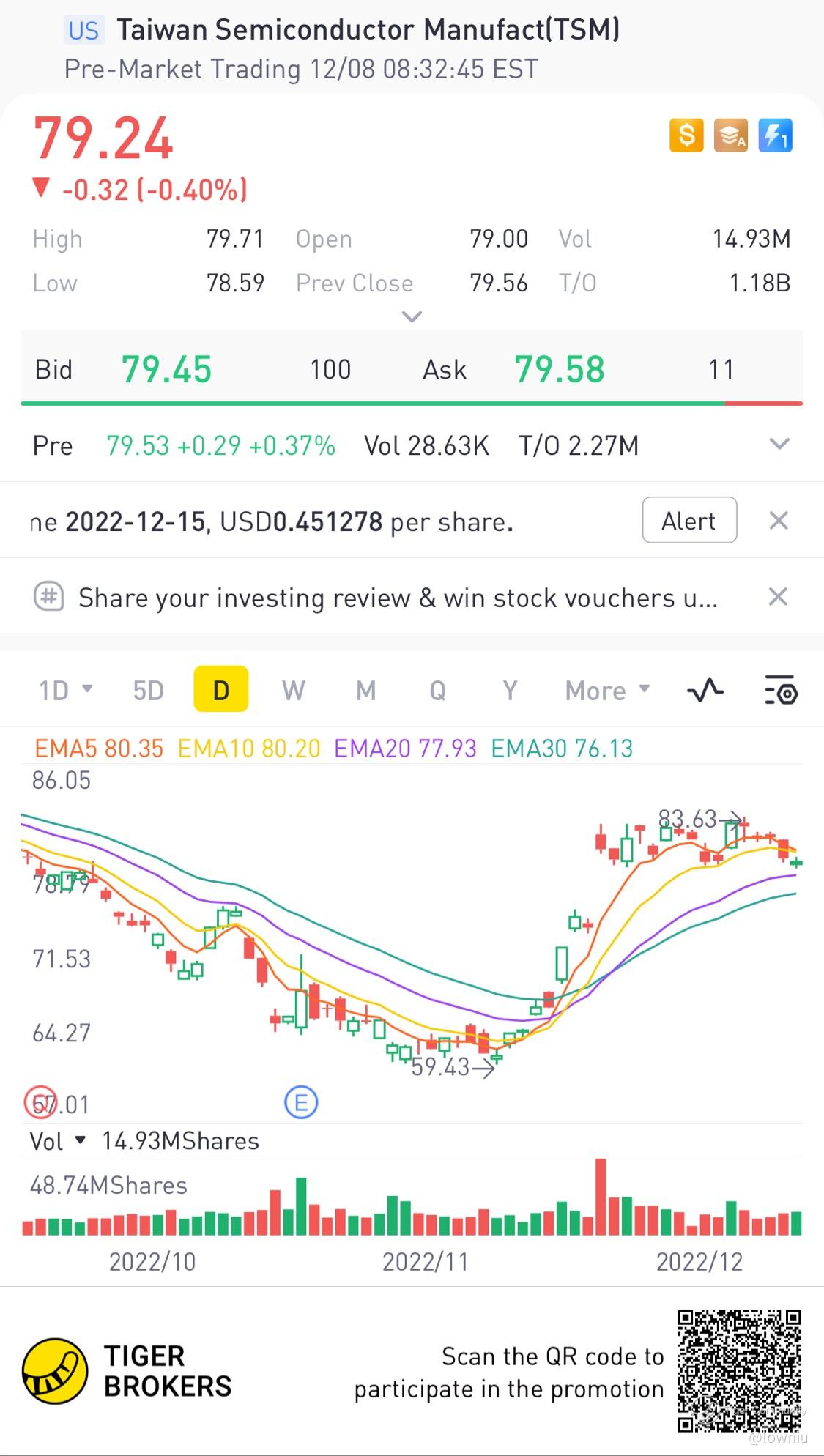Close the investing review voucher banner
Image resolution: width=824 pixels, height=1456 pixels.
click(778, 597)
